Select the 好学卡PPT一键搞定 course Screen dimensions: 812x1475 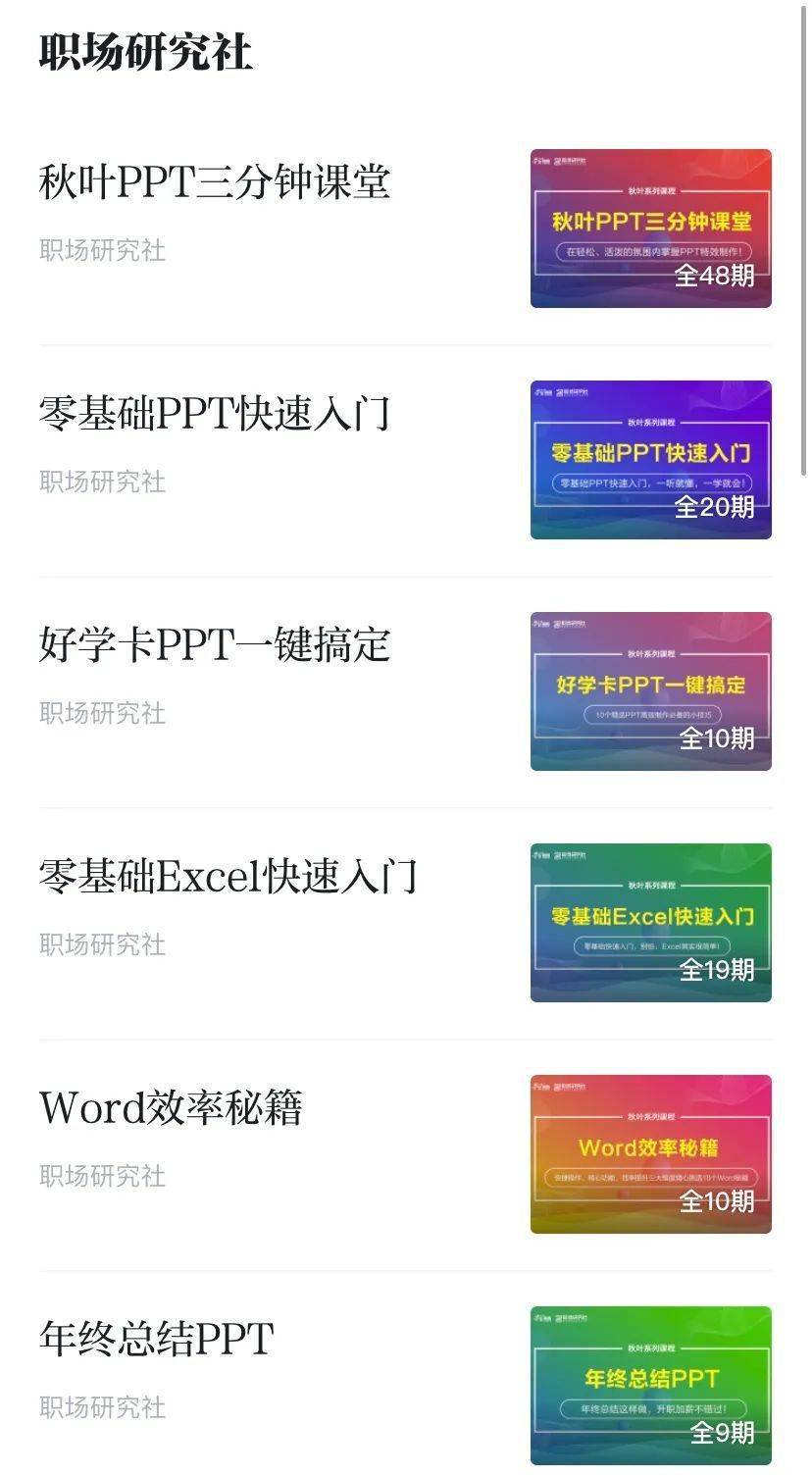point(405,691)
